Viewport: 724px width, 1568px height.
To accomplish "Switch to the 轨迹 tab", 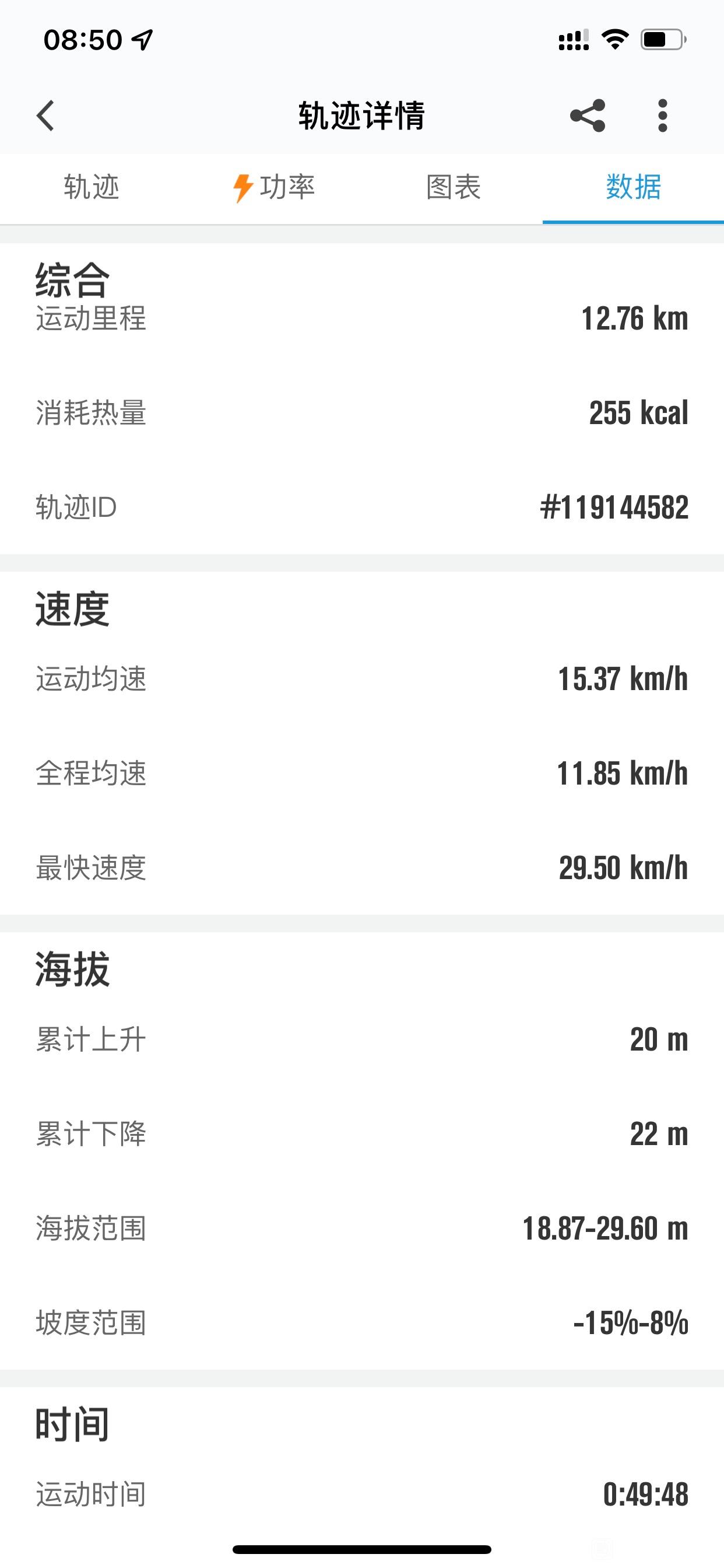I will click(92, 187).
